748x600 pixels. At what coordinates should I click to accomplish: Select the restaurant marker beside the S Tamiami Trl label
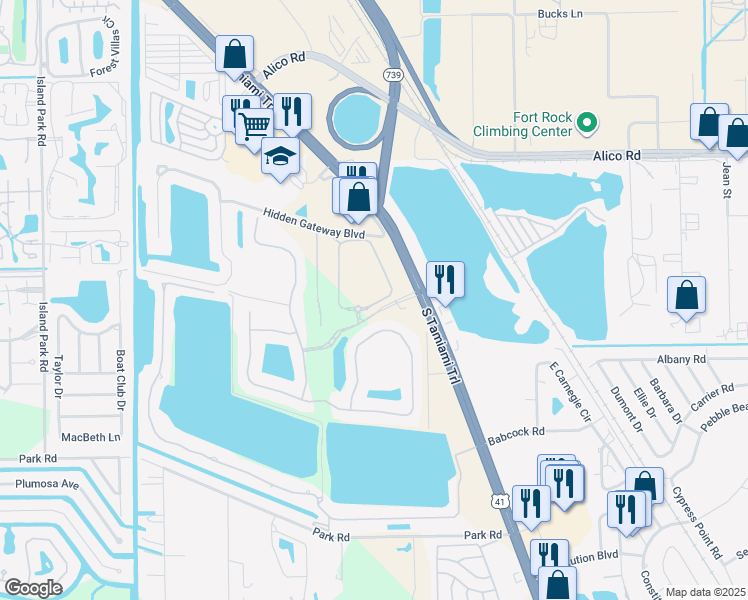[x=445, y=279]
